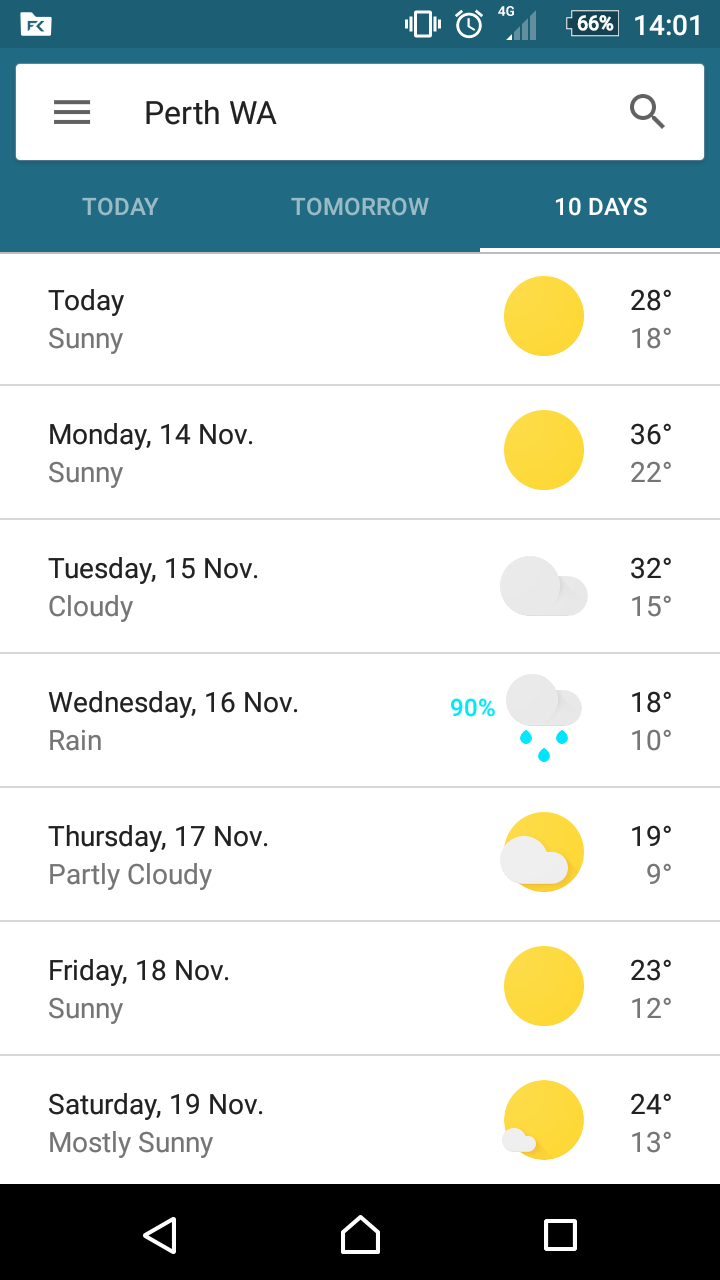Select the 10 Days tab
The height and width of the screenshot is (1280, 720).
pyautogui.click(x=600, y=207)
